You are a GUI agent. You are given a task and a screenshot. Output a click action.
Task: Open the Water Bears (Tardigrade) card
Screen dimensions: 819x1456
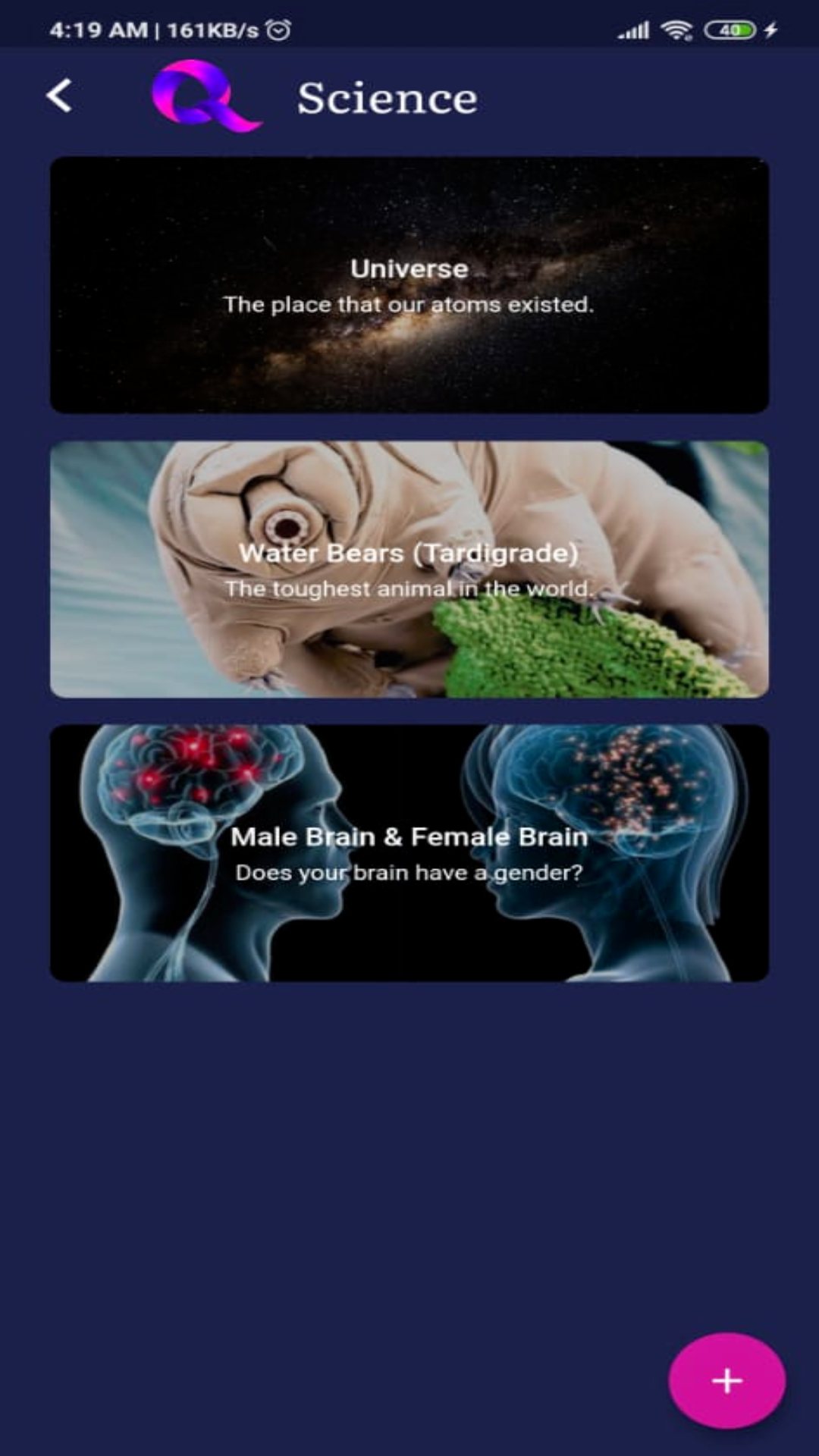tap(409, 570)
